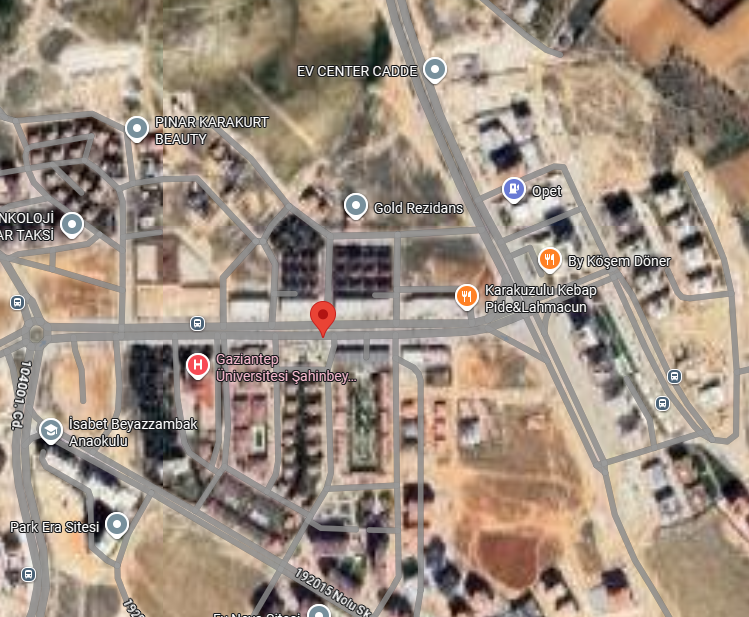The height and width of the screenshot is (617, 749).
Task: Open the Gold Rezidans place pin
Action: coord(355,206)
